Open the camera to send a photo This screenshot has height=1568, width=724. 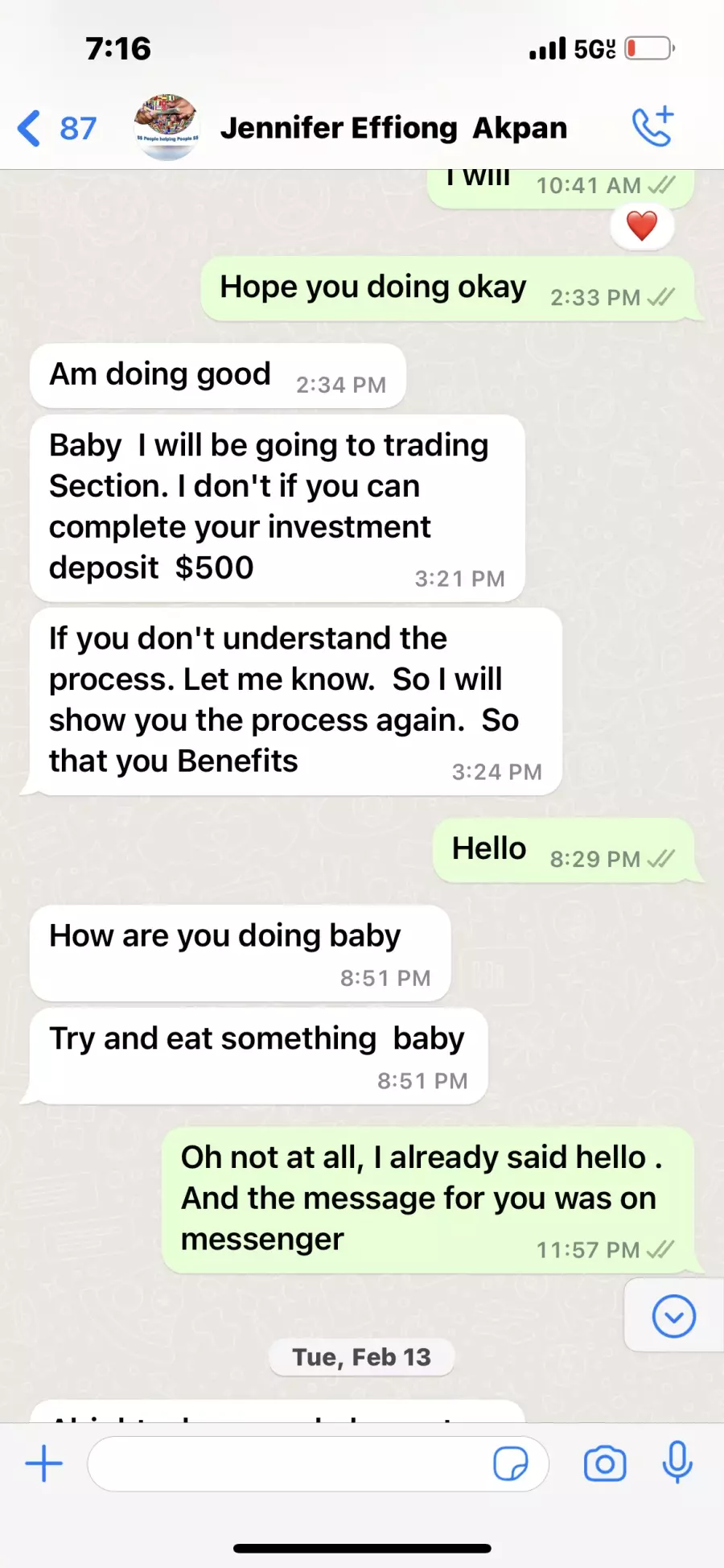pyautogui.click(x=605, y=1463)
